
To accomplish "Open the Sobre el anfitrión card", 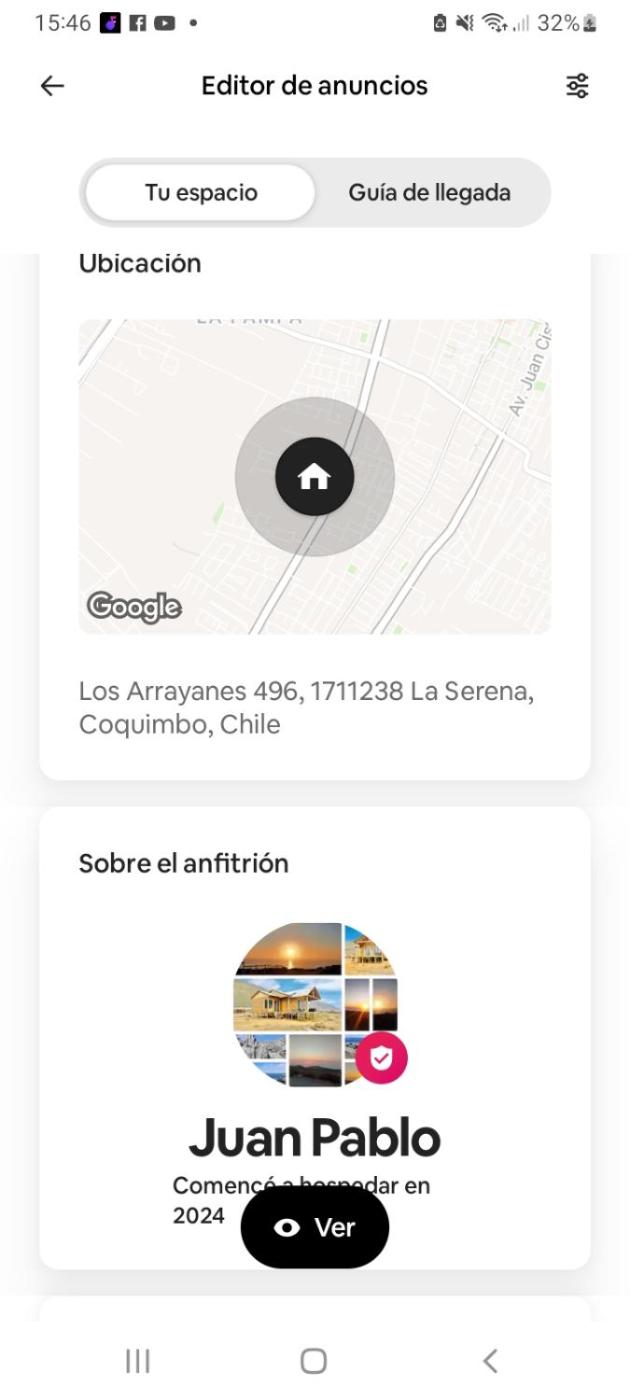I will pos(314,1000).
